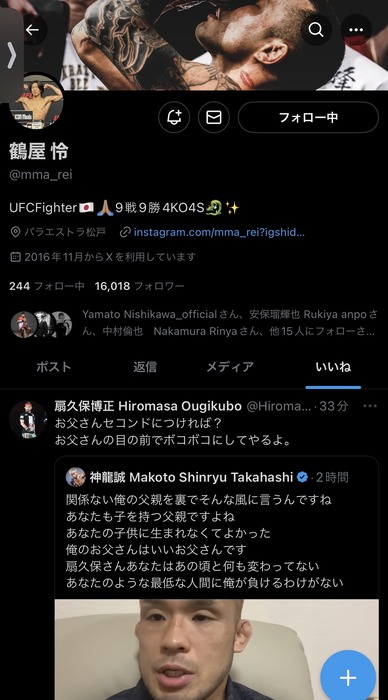This screenshot has height=700, width=388.
Task: Open the profile overflow menu
Action: click(x=356, y=30)
